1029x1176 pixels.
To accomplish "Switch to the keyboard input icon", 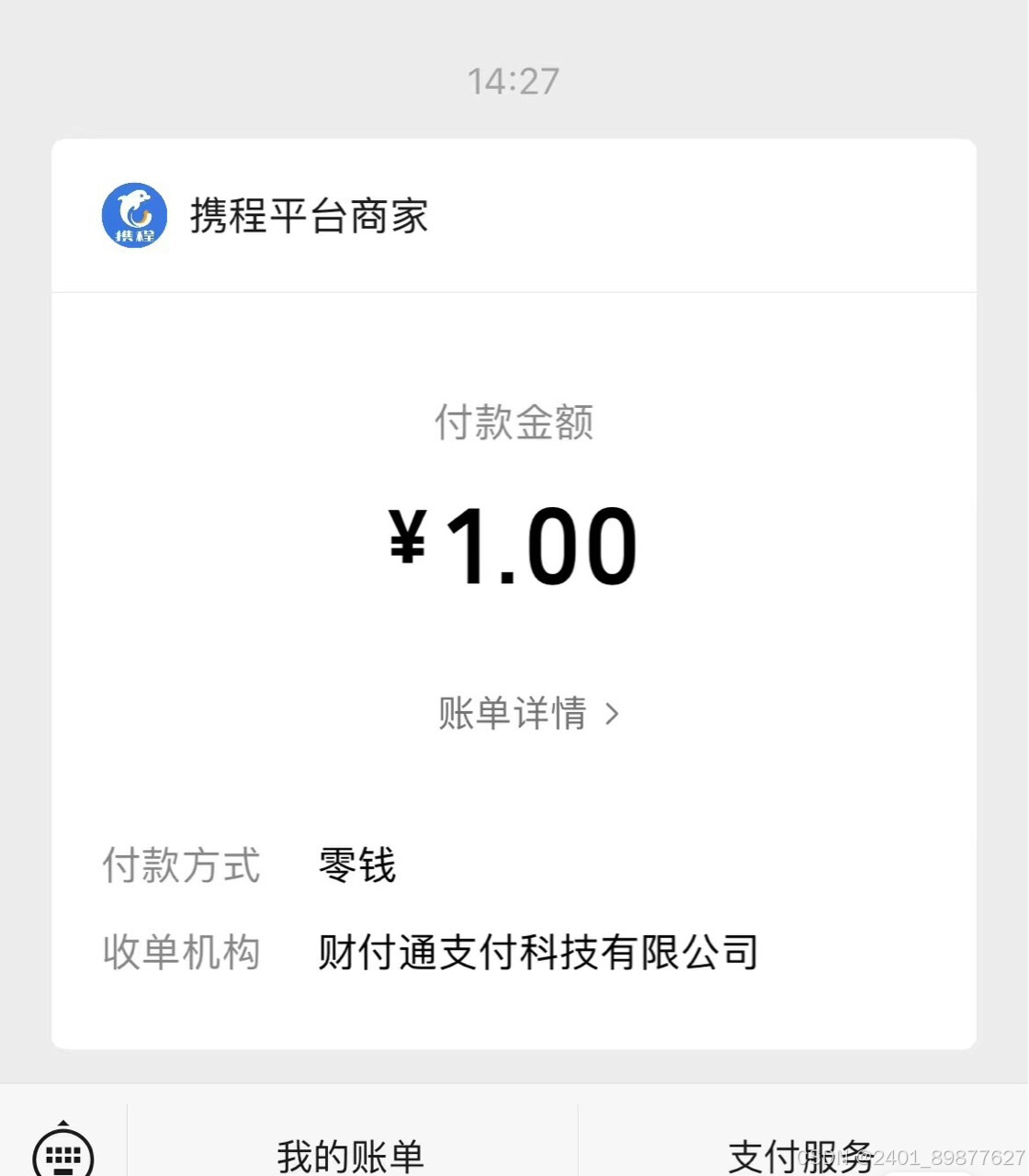I will tap(62, 1152).
